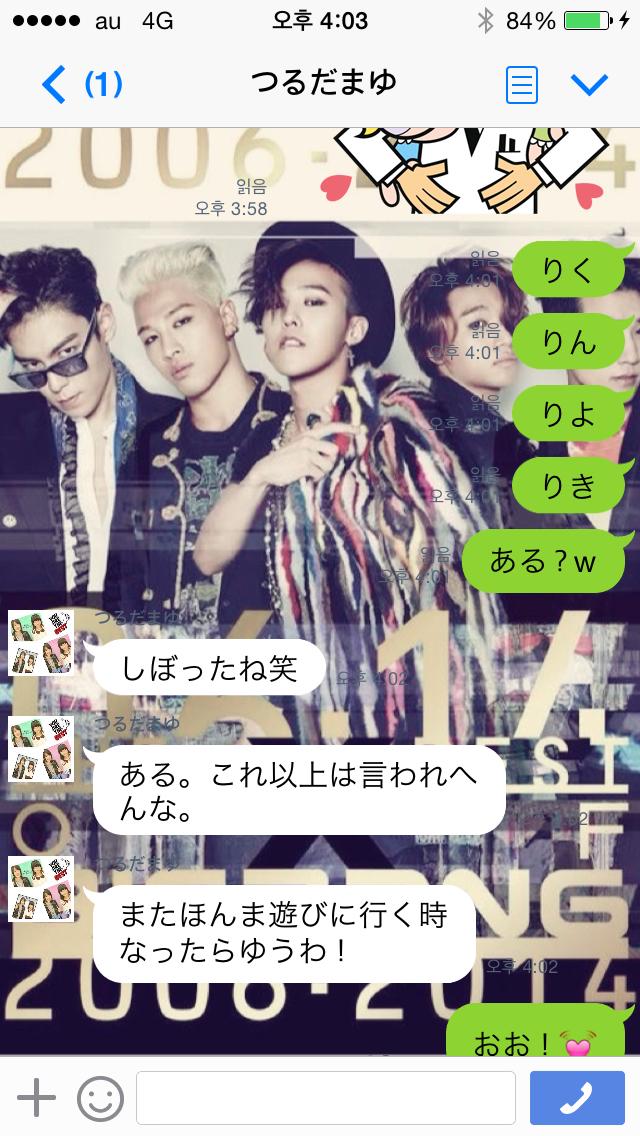Open the notes icon in the header

click(x=522, y=84)
